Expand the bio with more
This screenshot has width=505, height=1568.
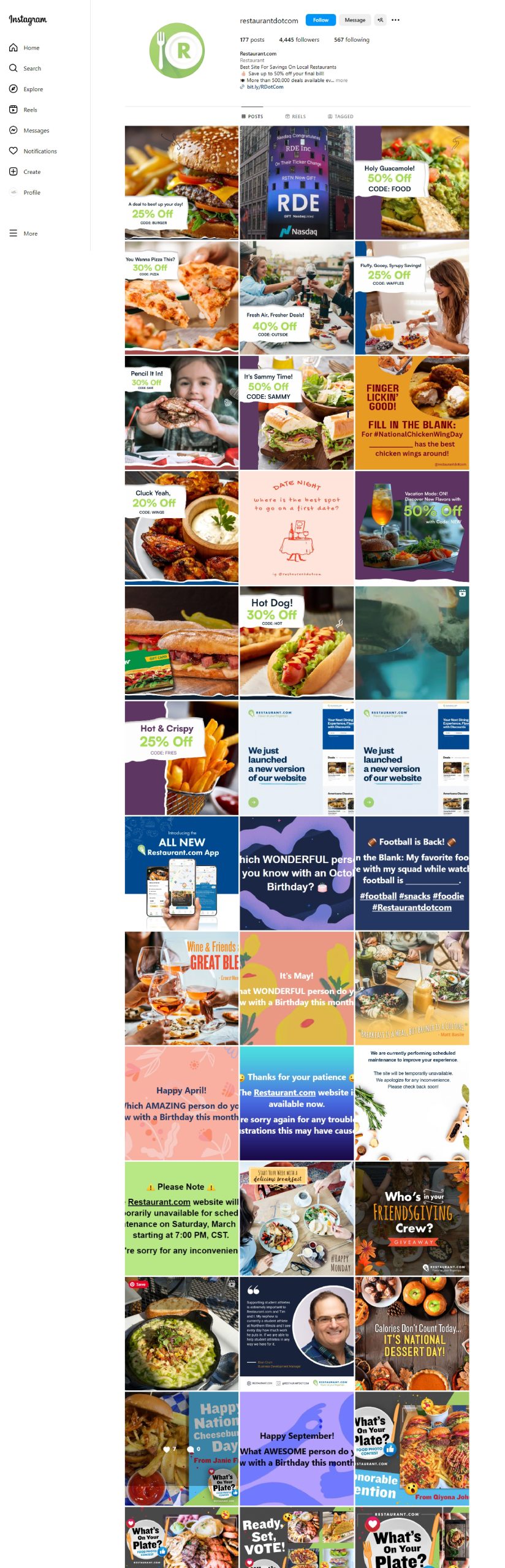[341, 80]
